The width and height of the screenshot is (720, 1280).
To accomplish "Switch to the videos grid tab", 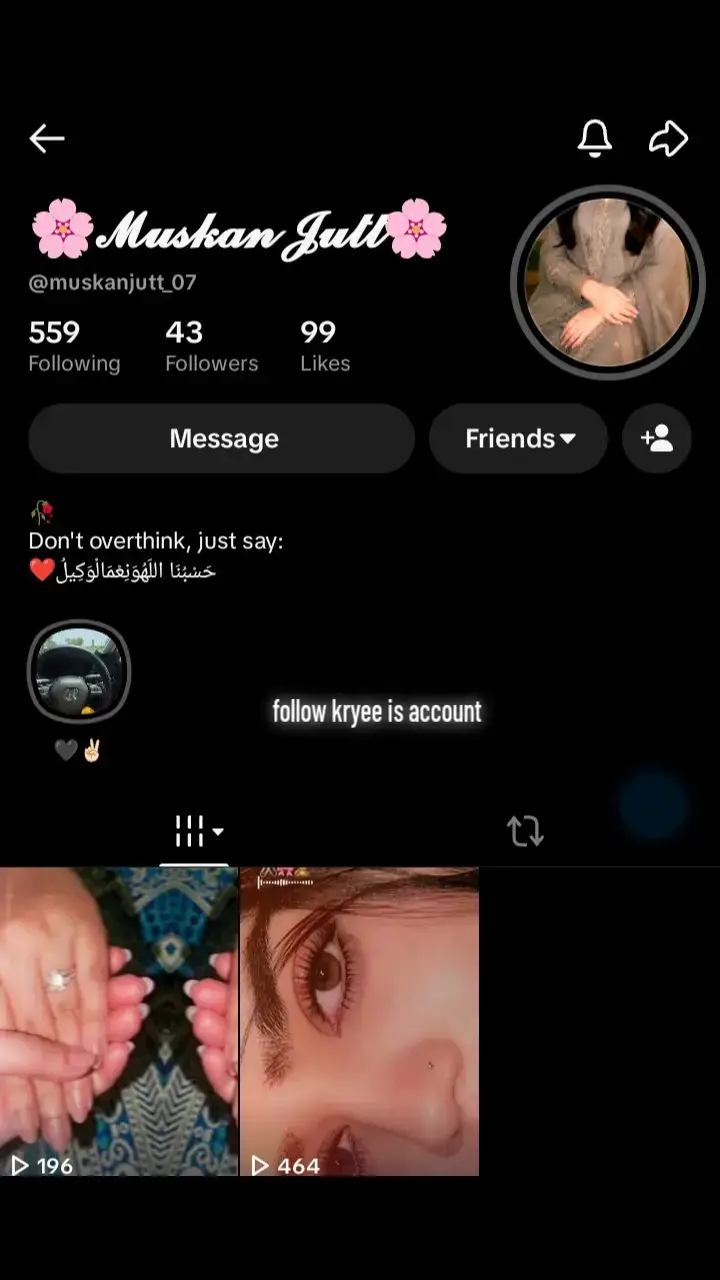I will coord(195,831).
